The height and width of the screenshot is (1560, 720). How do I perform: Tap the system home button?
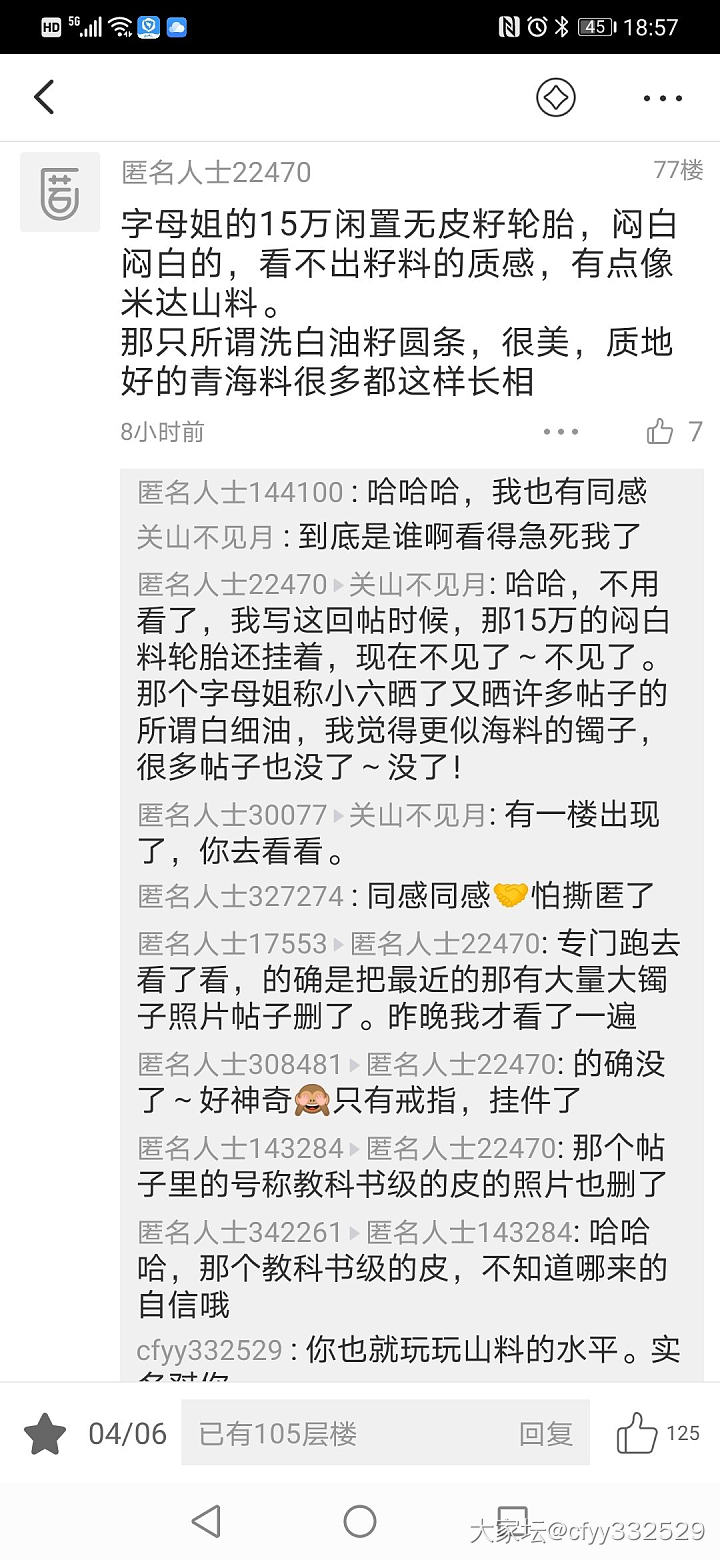click(x=360, y=1521)
